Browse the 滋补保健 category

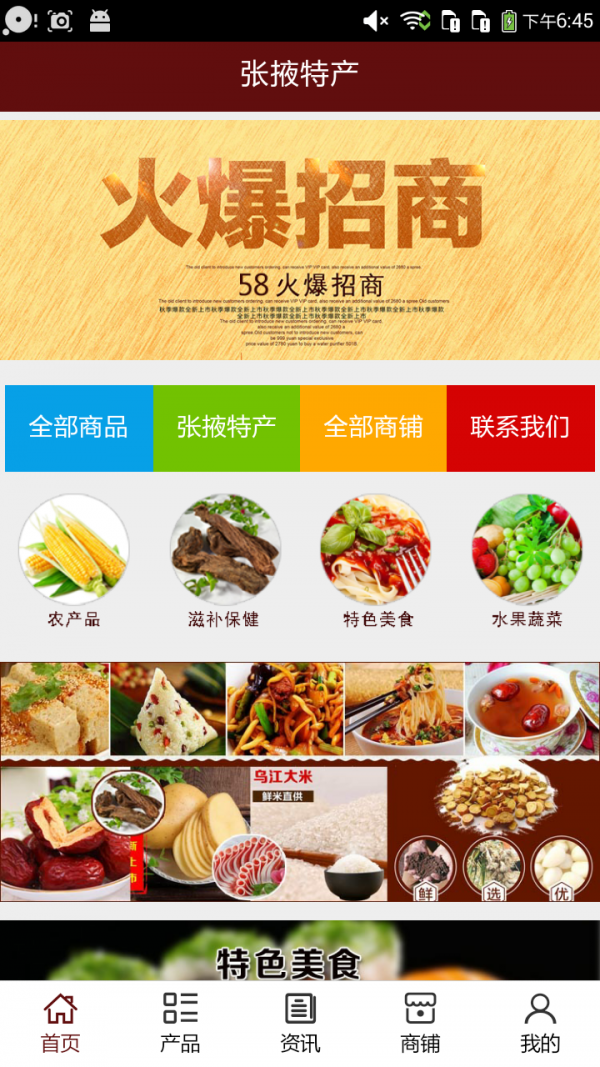[x=224, y=562]
